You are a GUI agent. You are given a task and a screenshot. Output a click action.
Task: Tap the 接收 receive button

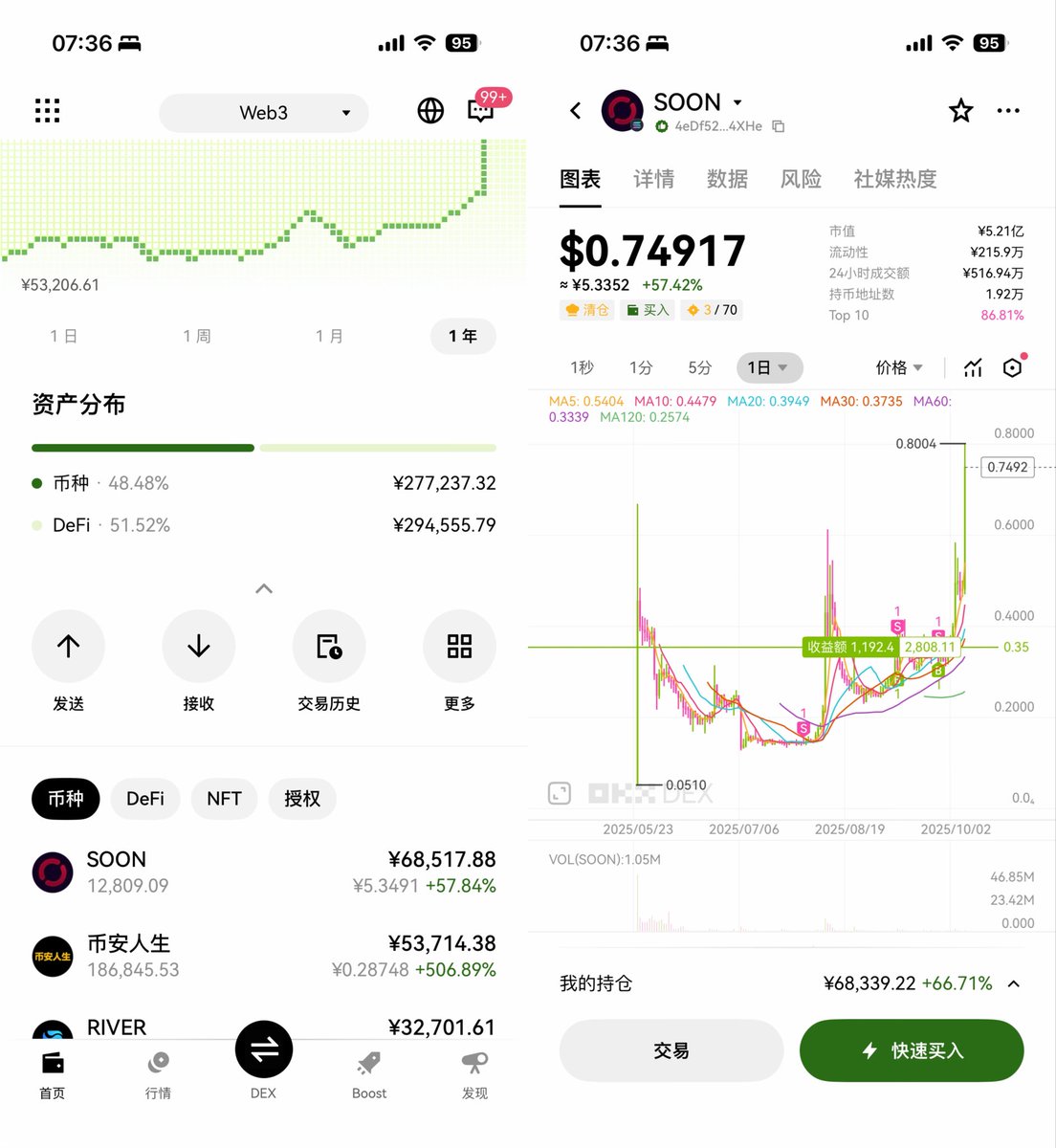tap(198, 648)
